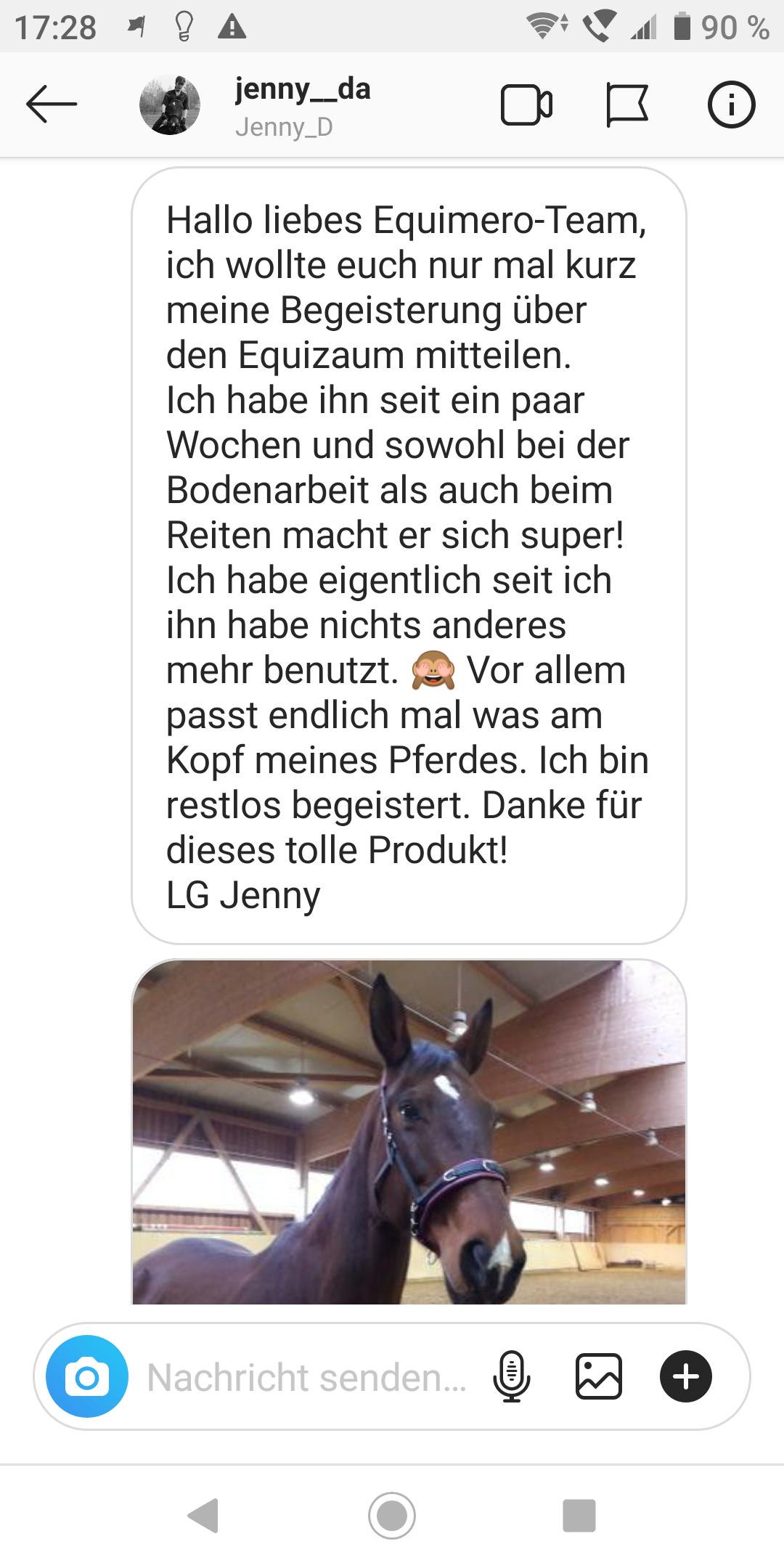
Task: Open the conversation info details
Action: click(731, 105)
